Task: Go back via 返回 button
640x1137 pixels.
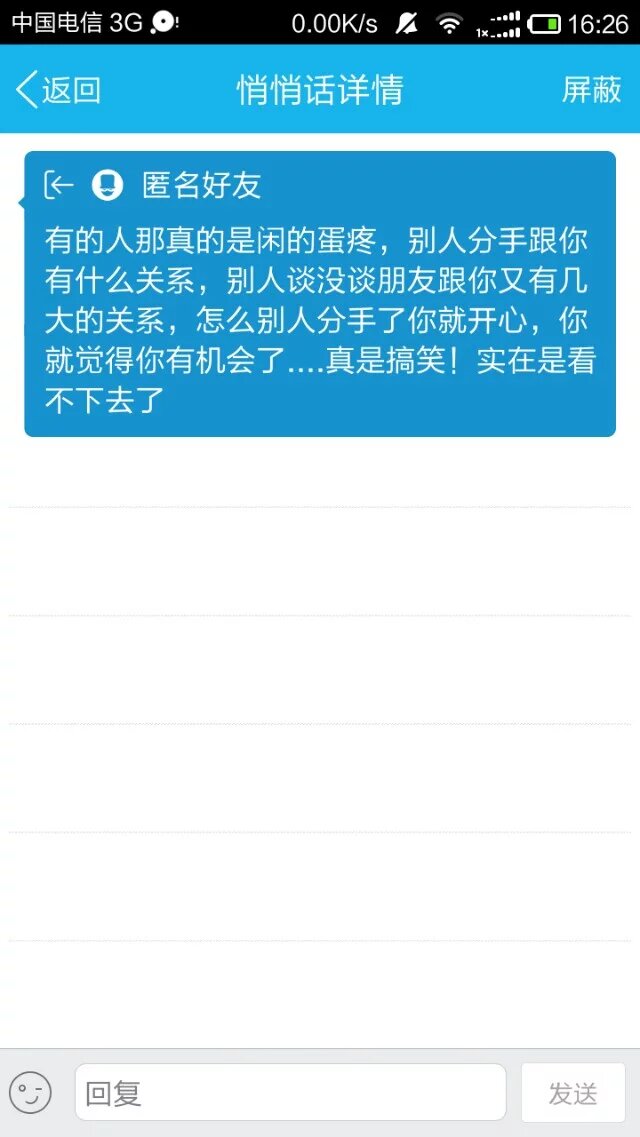Action: [x=58, y=89]
